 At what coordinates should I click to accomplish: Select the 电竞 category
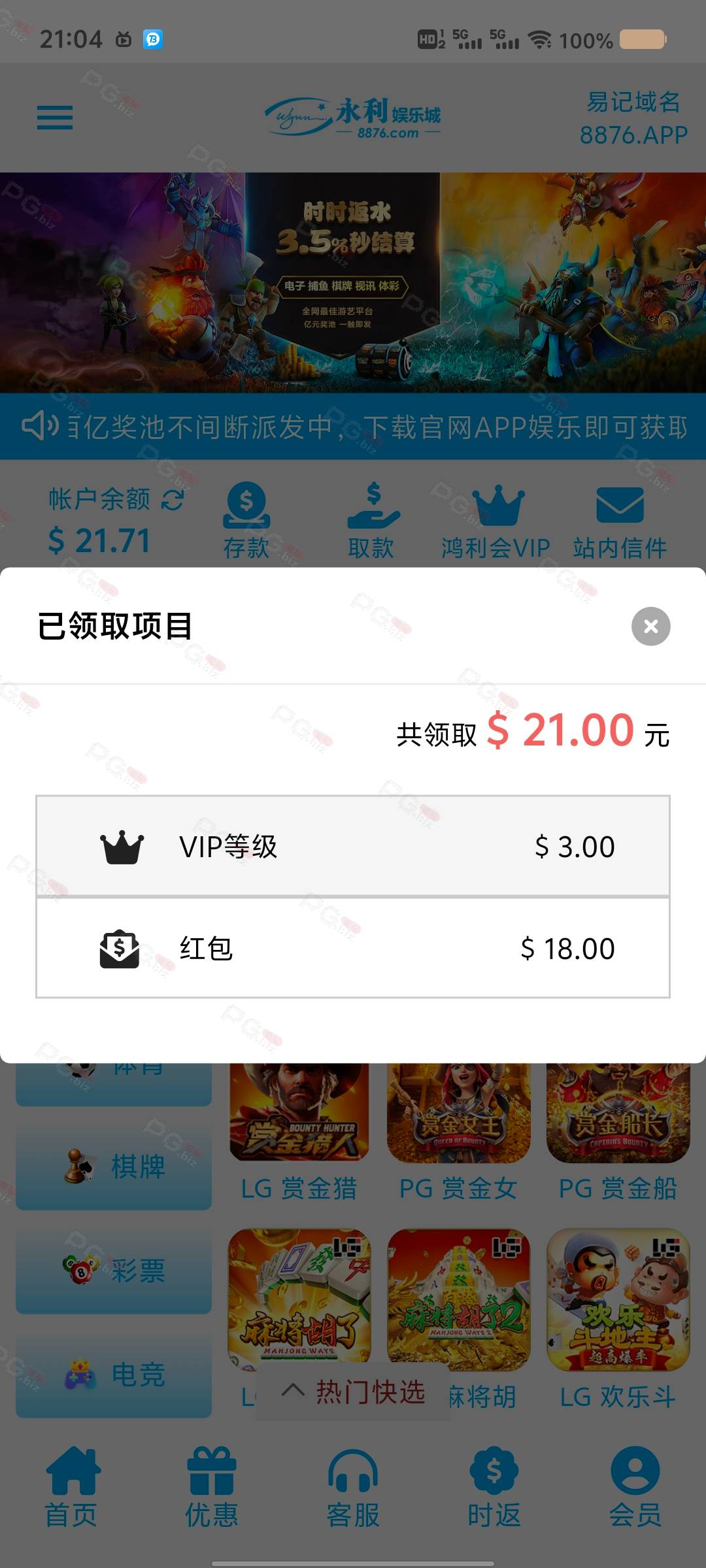pyautogui.click(x=114, y=1375)
